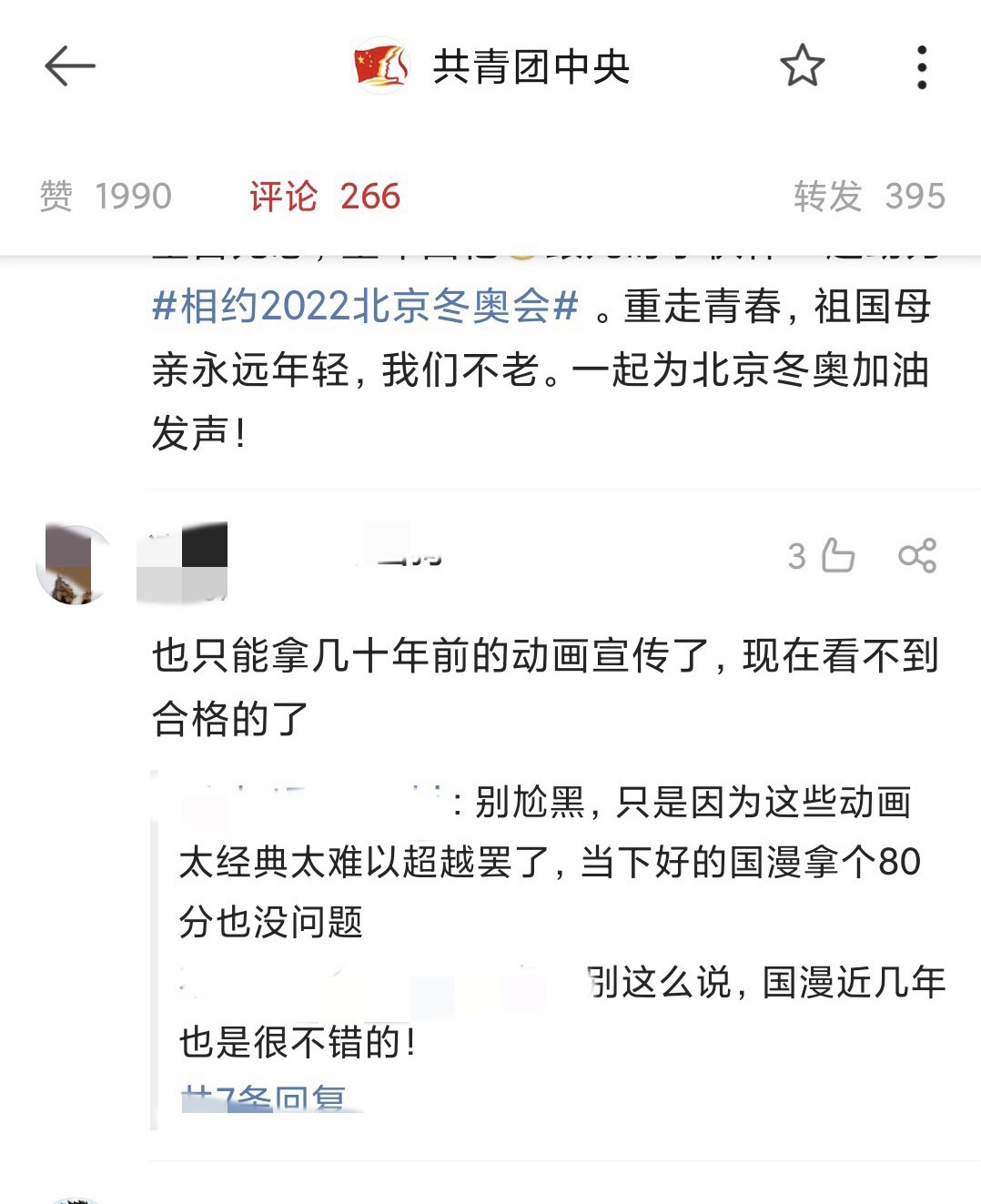Screen dimensions: 981x1204
Task: Switch to the 转发 395 tab
Action: click(868, 196)
